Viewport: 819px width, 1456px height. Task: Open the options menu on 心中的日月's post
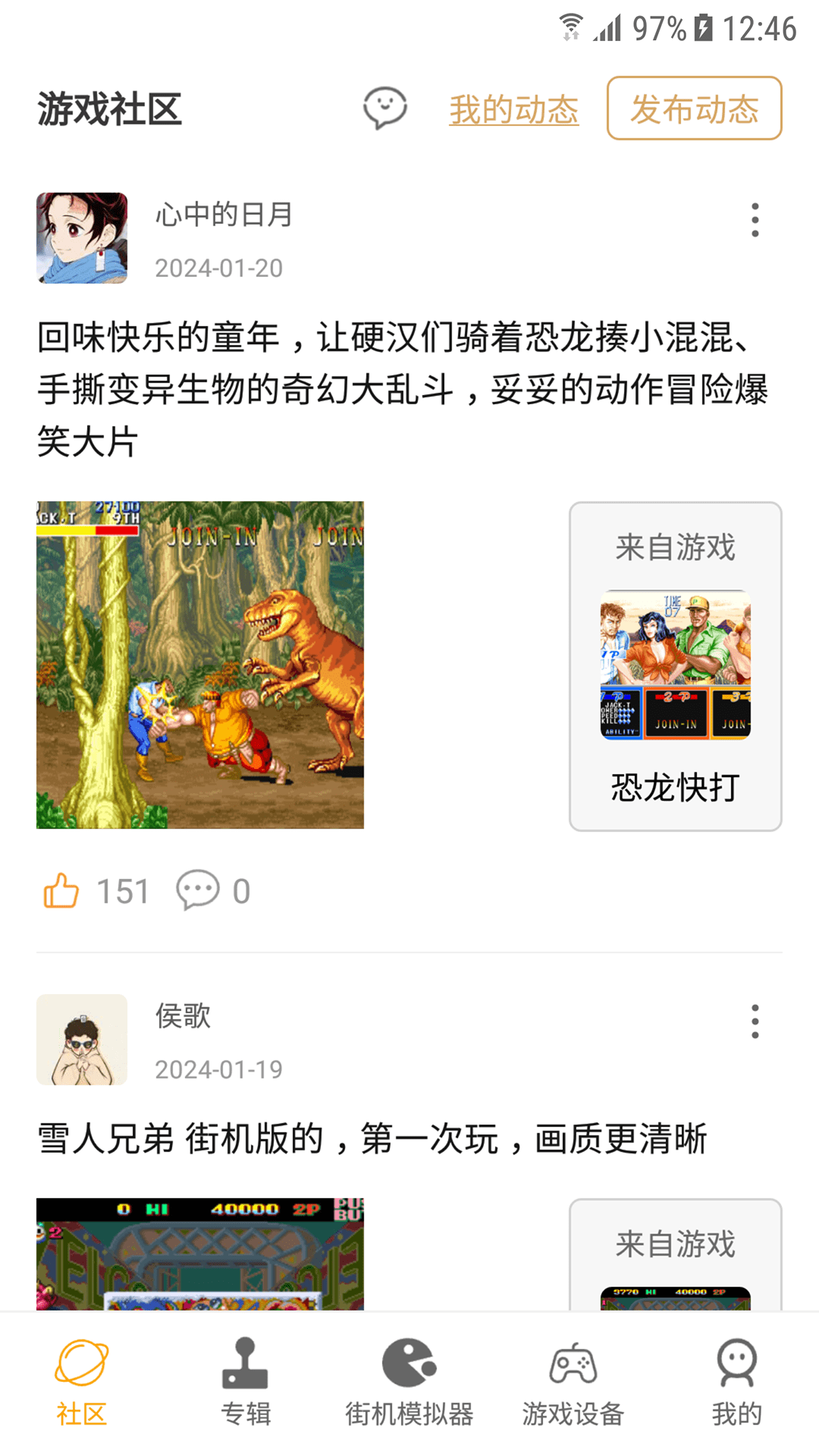pyautogui.click(x=754, y=219)
